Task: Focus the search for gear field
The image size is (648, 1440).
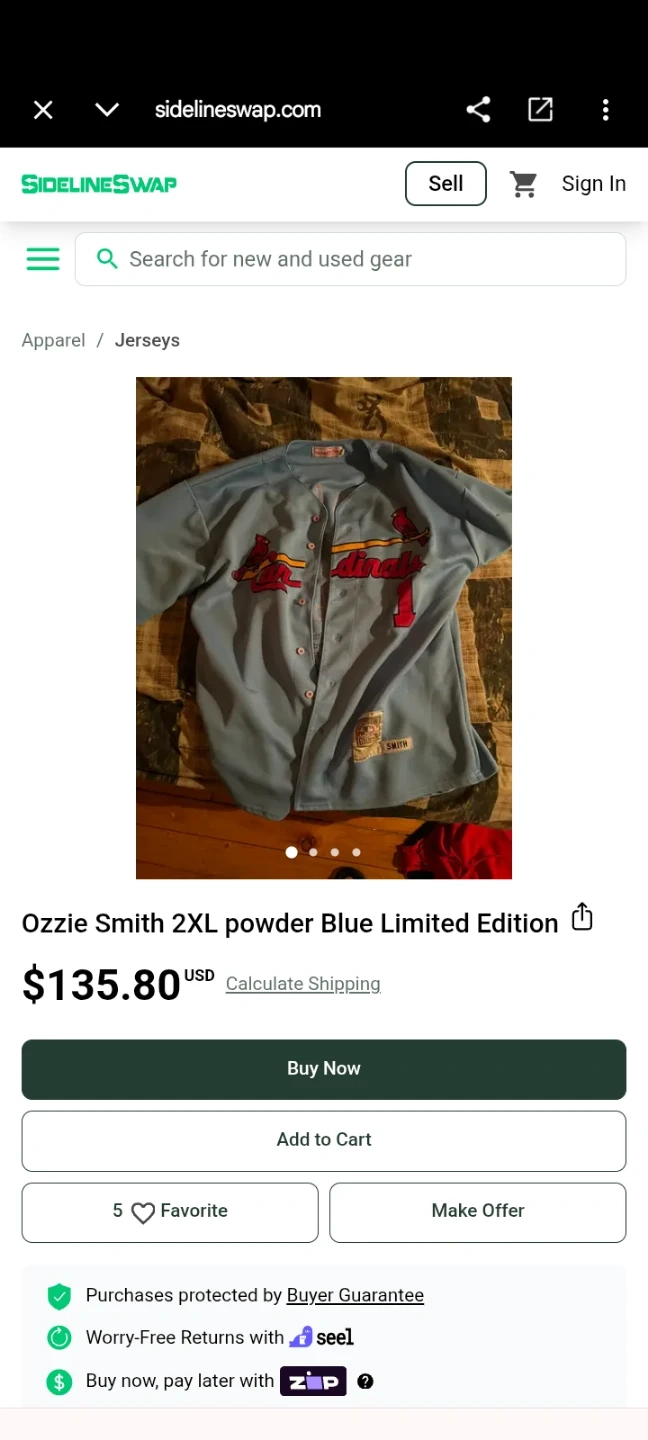Action: (350, 260)
